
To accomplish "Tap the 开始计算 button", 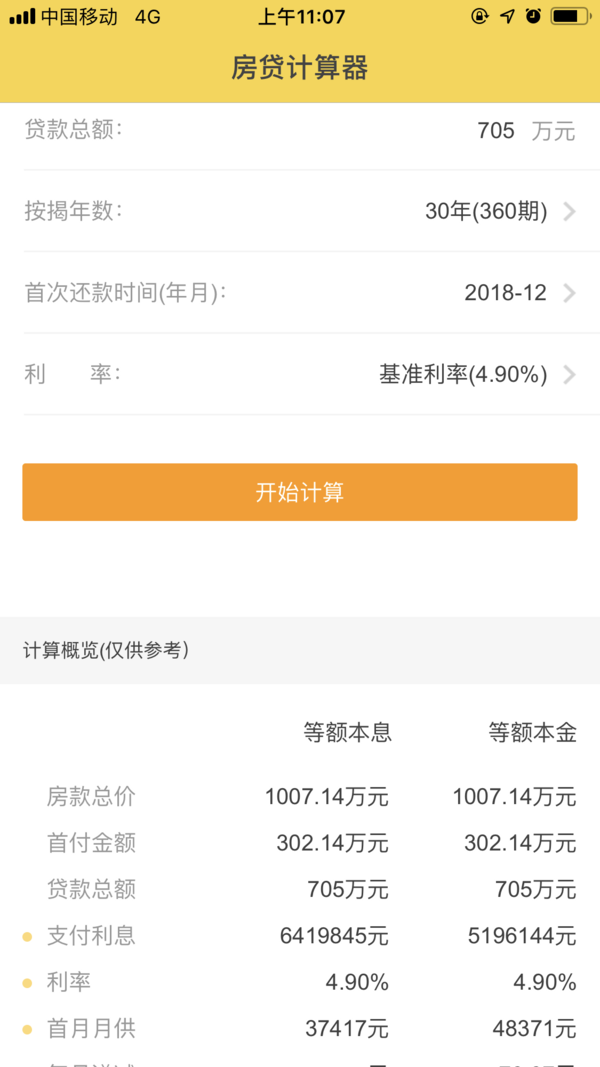I will point(300,492).
